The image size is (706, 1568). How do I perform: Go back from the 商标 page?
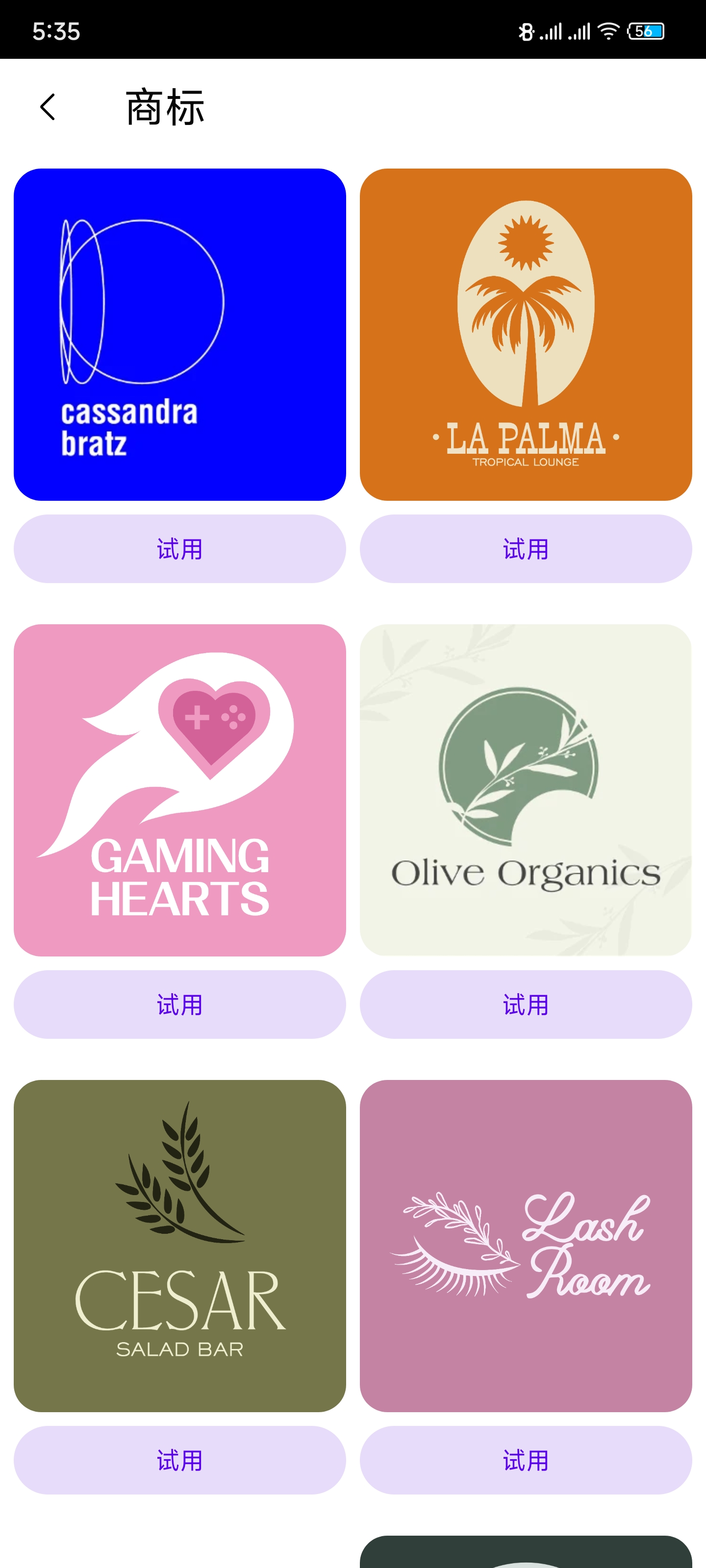click(48, 107)
